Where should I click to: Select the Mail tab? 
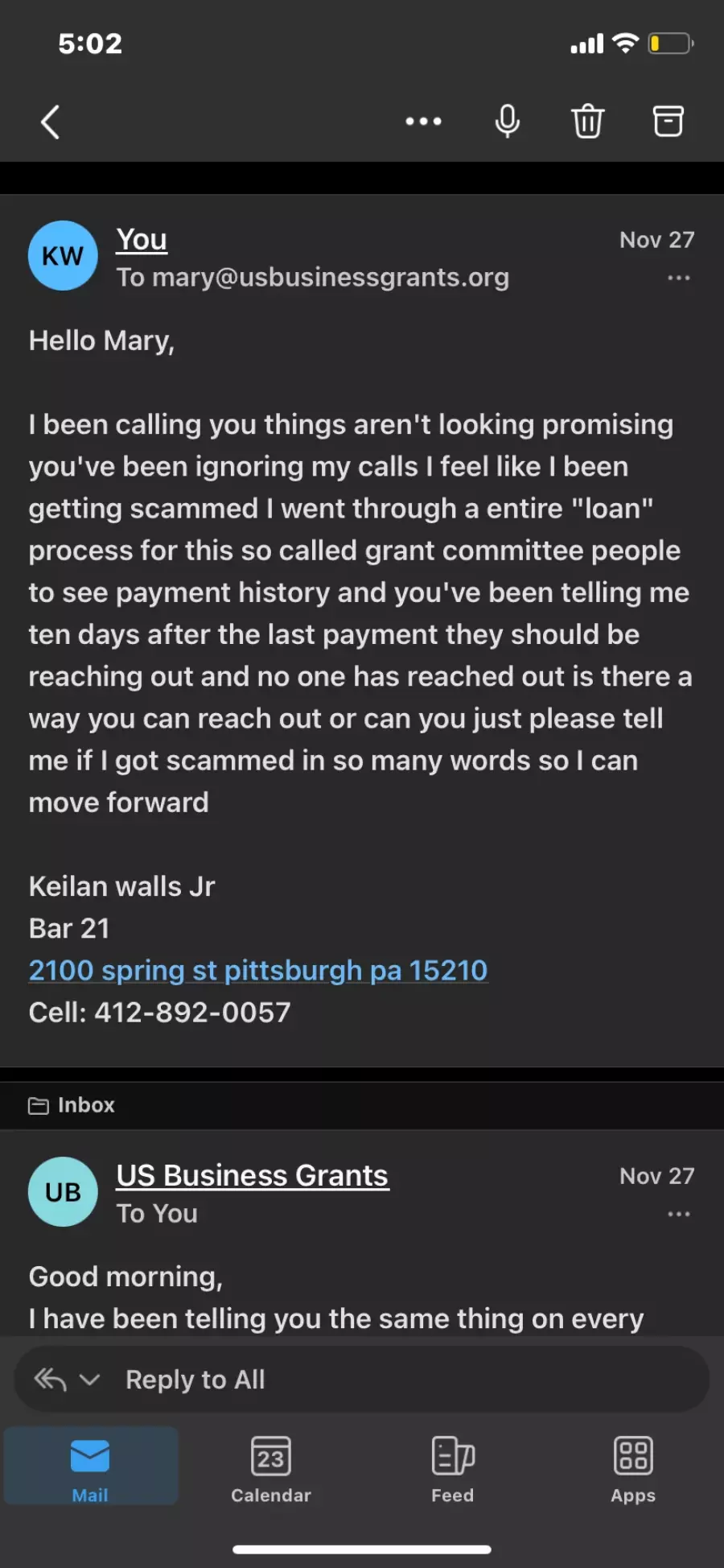pos(91,1467)
